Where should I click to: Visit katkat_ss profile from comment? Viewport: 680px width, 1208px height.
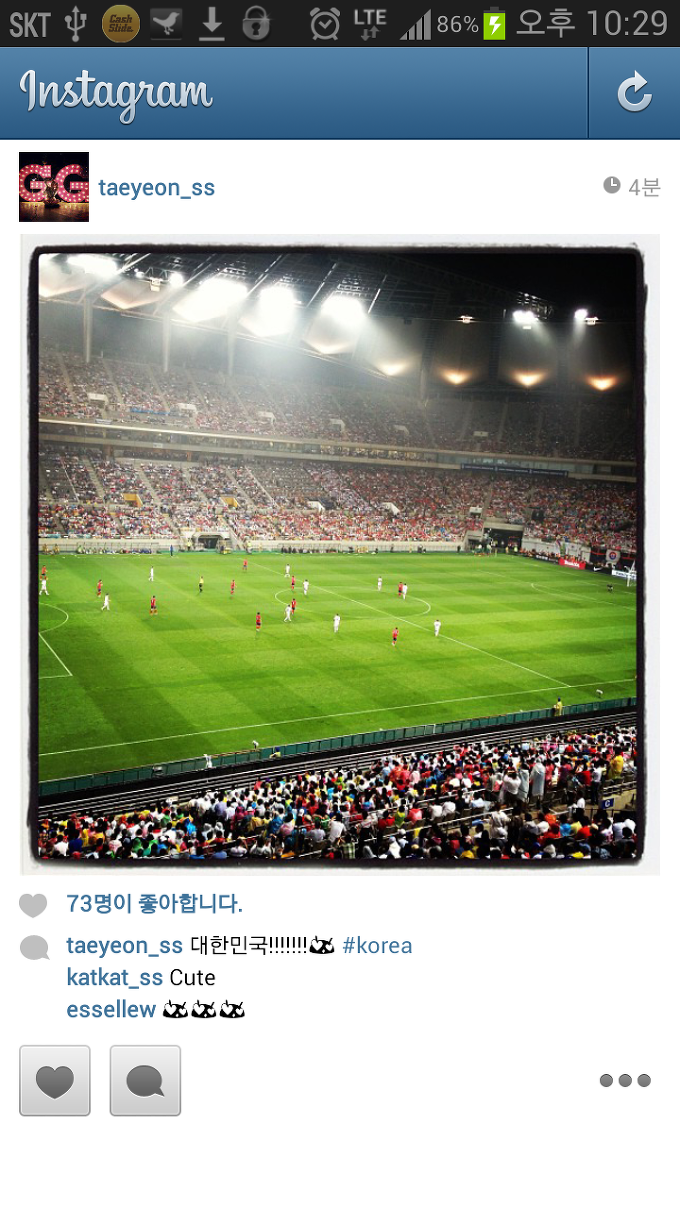tap(114, 978)
